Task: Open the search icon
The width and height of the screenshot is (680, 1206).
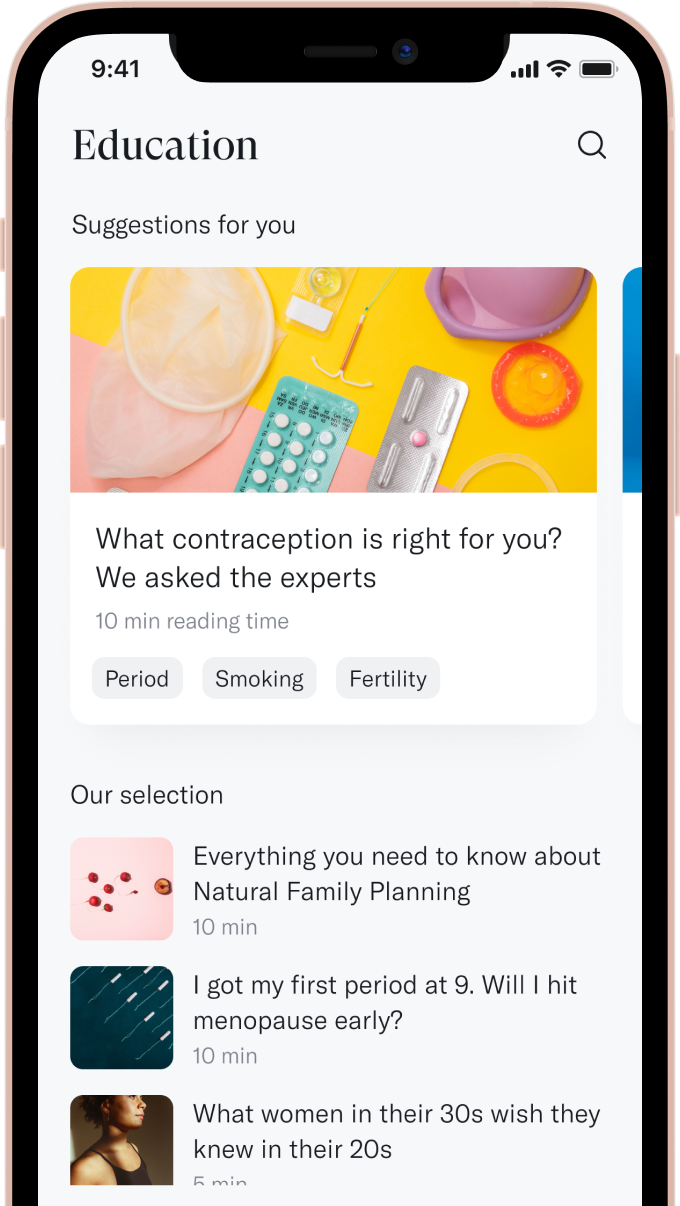Action: coord(592,146)
